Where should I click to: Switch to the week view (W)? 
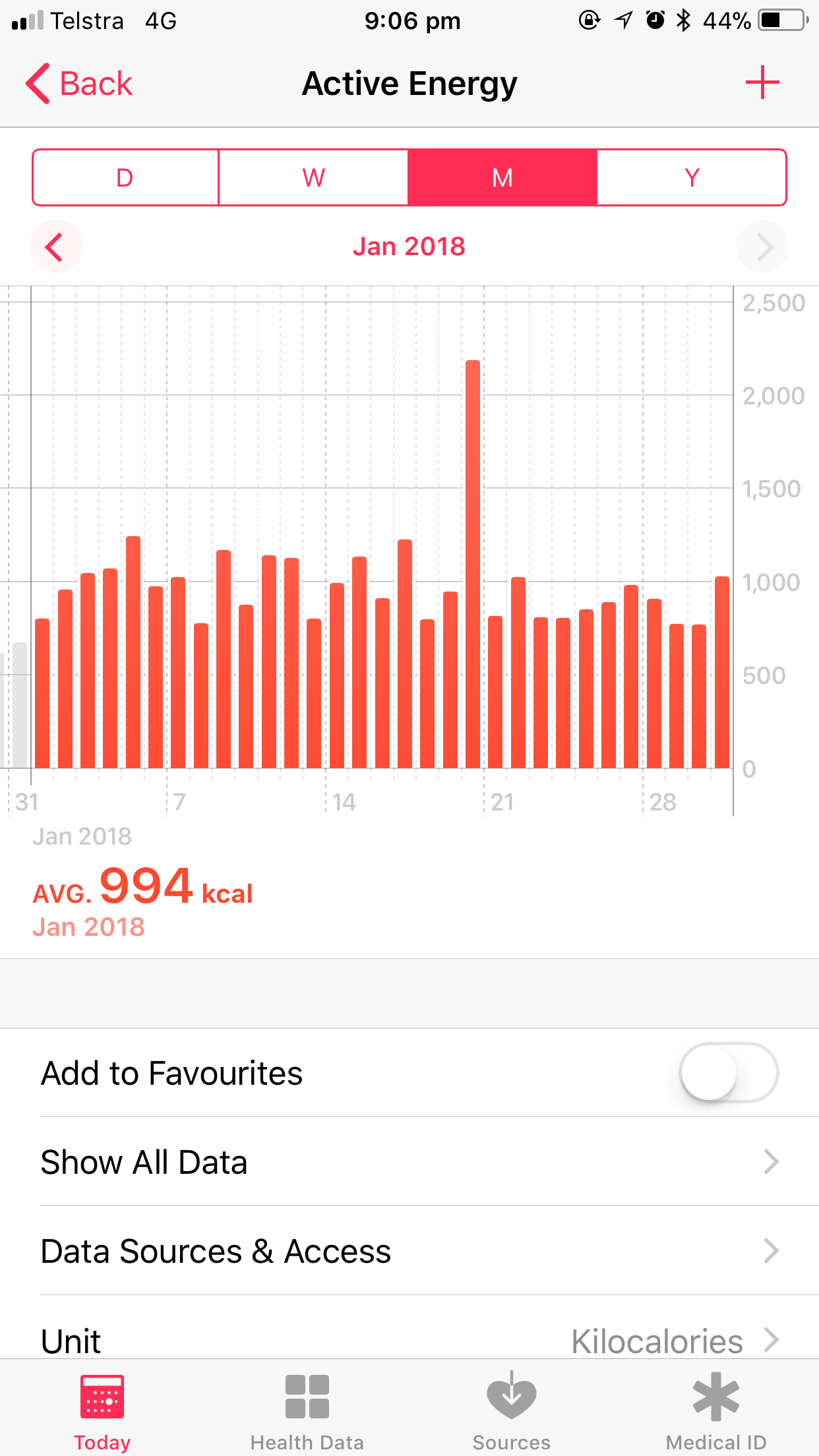pos(313,177)
